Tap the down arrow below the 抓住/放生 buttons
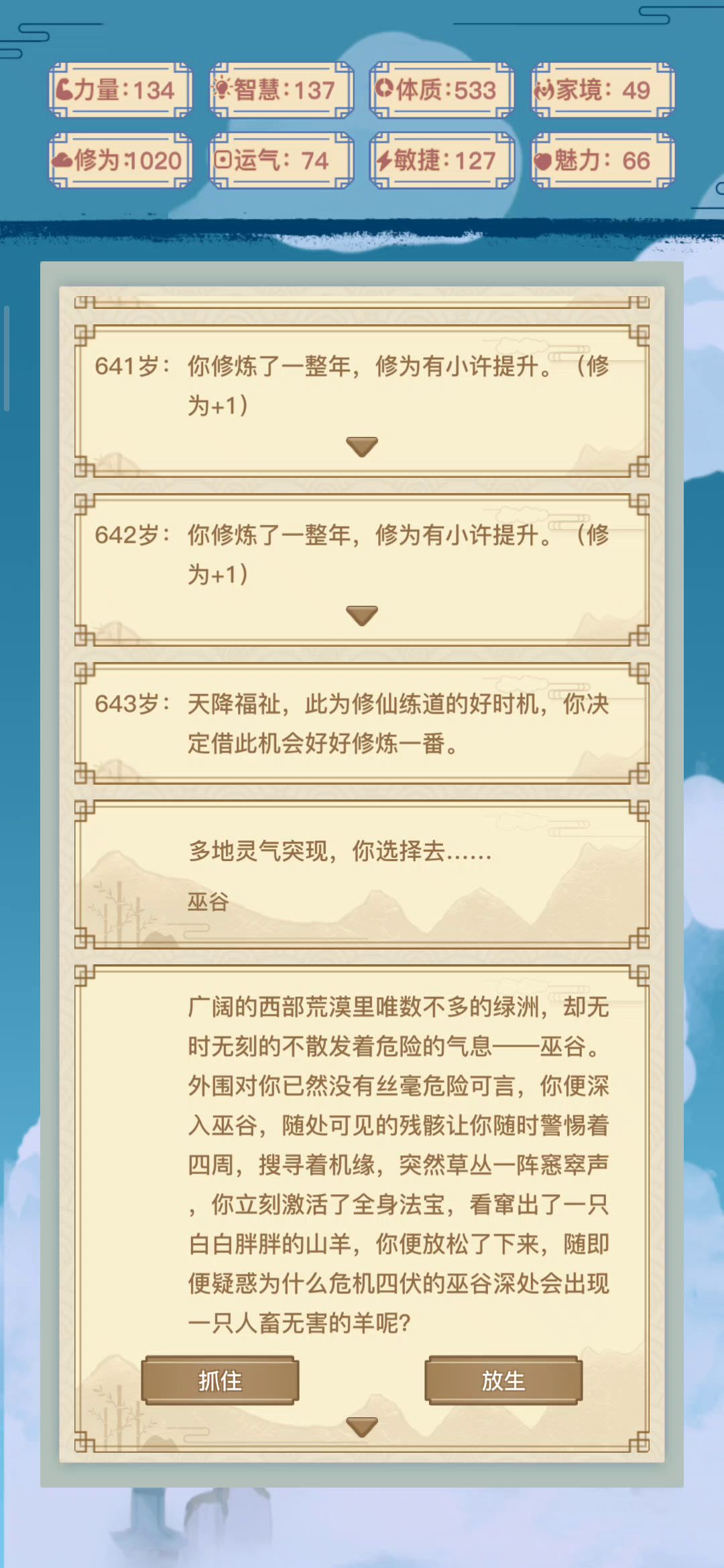This screenshot has height=1568, width=724. pos(362,1427)
